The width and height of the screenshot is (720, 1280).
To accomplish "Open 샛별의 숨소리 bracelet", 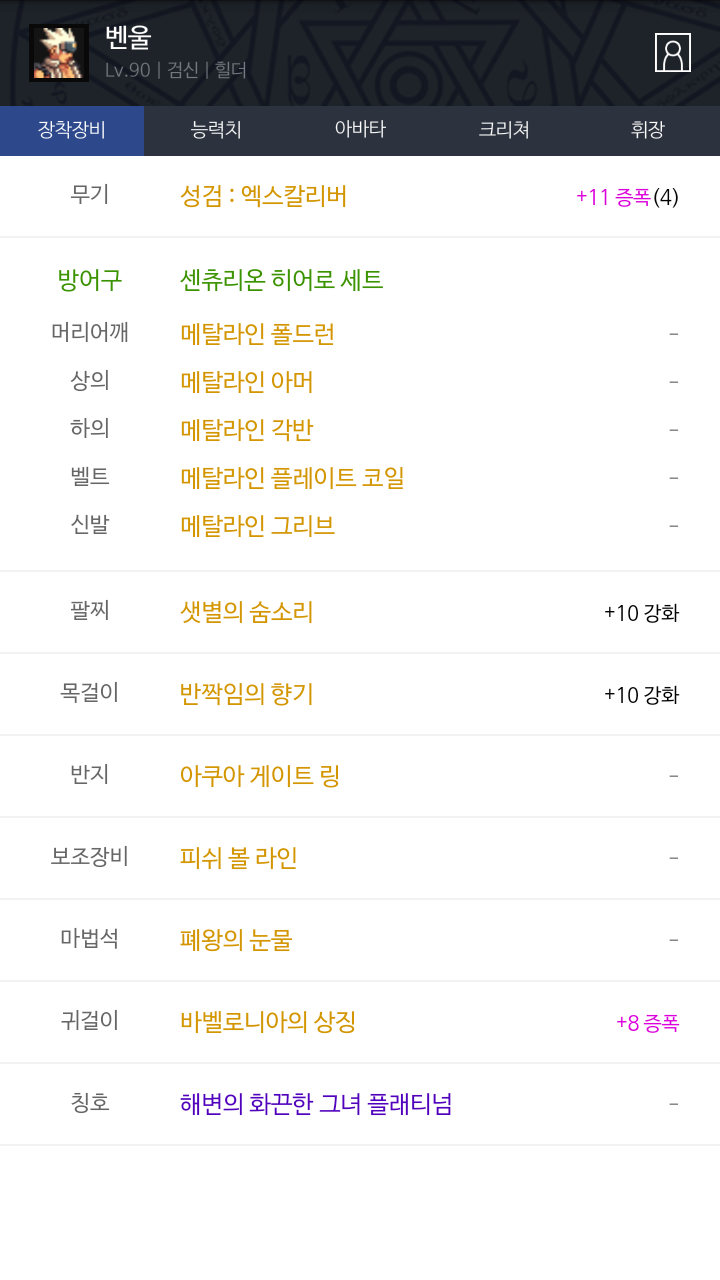I will coord(246,612).
